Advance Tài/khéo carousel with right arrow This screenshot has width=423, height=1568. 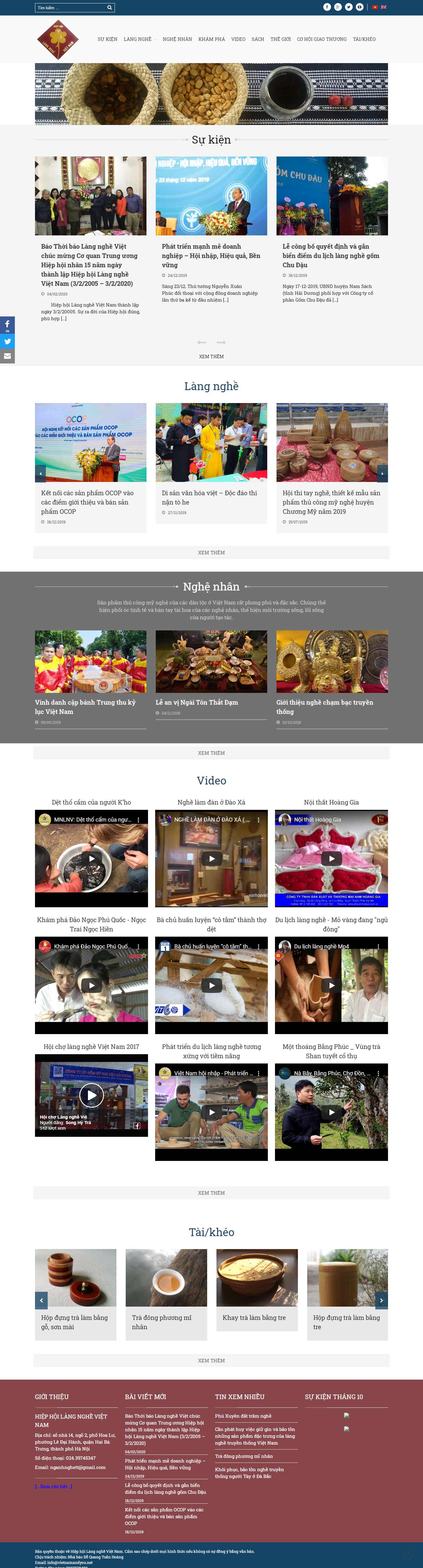pyautogui.click(x=381, y=1300)
